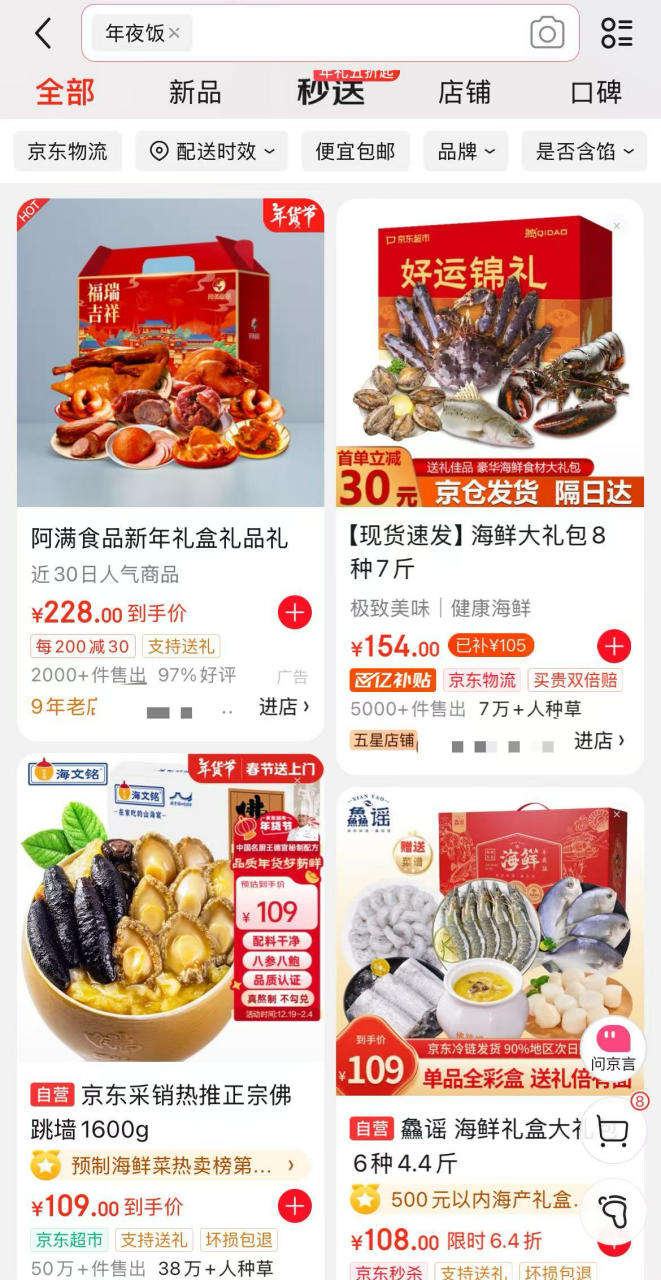Switch to the 新品 tab
The image size is (661, 1280).
(x=195, y=93)
